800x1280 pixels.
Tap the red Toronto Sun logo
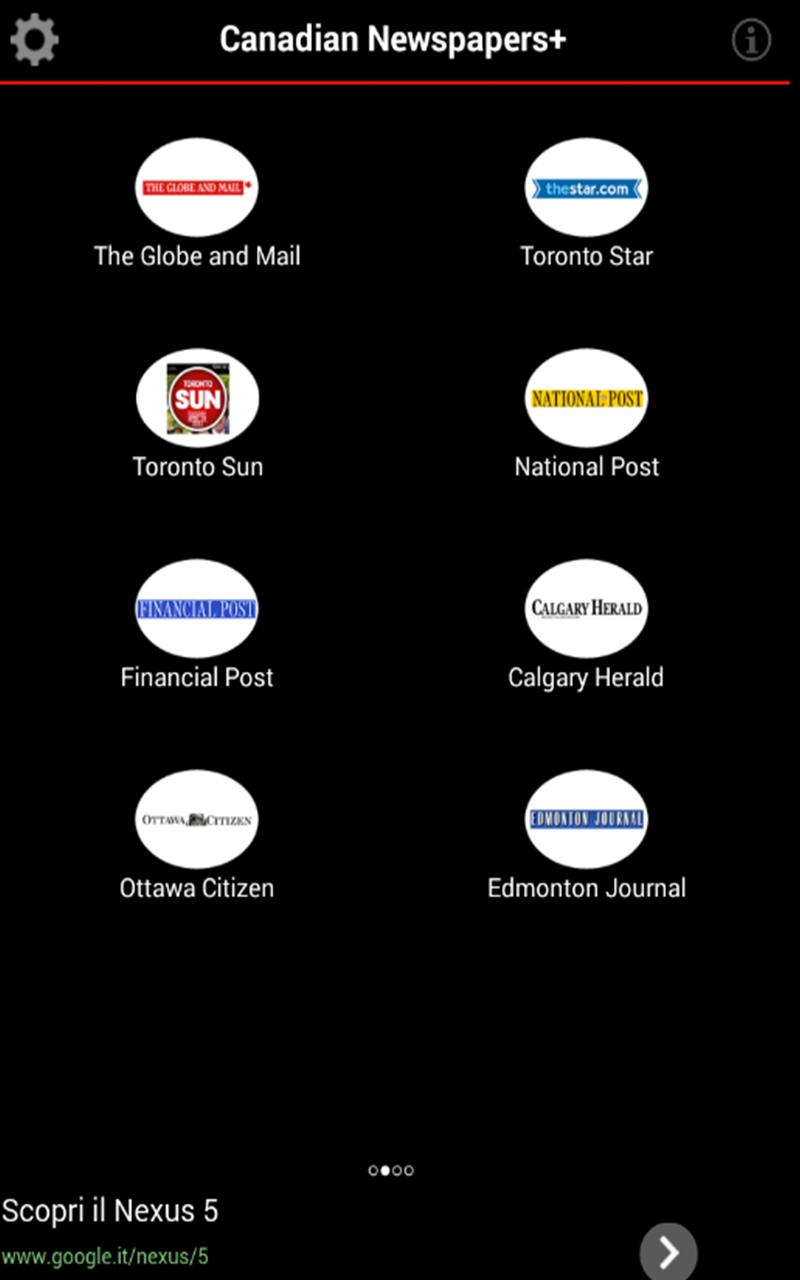197,398
